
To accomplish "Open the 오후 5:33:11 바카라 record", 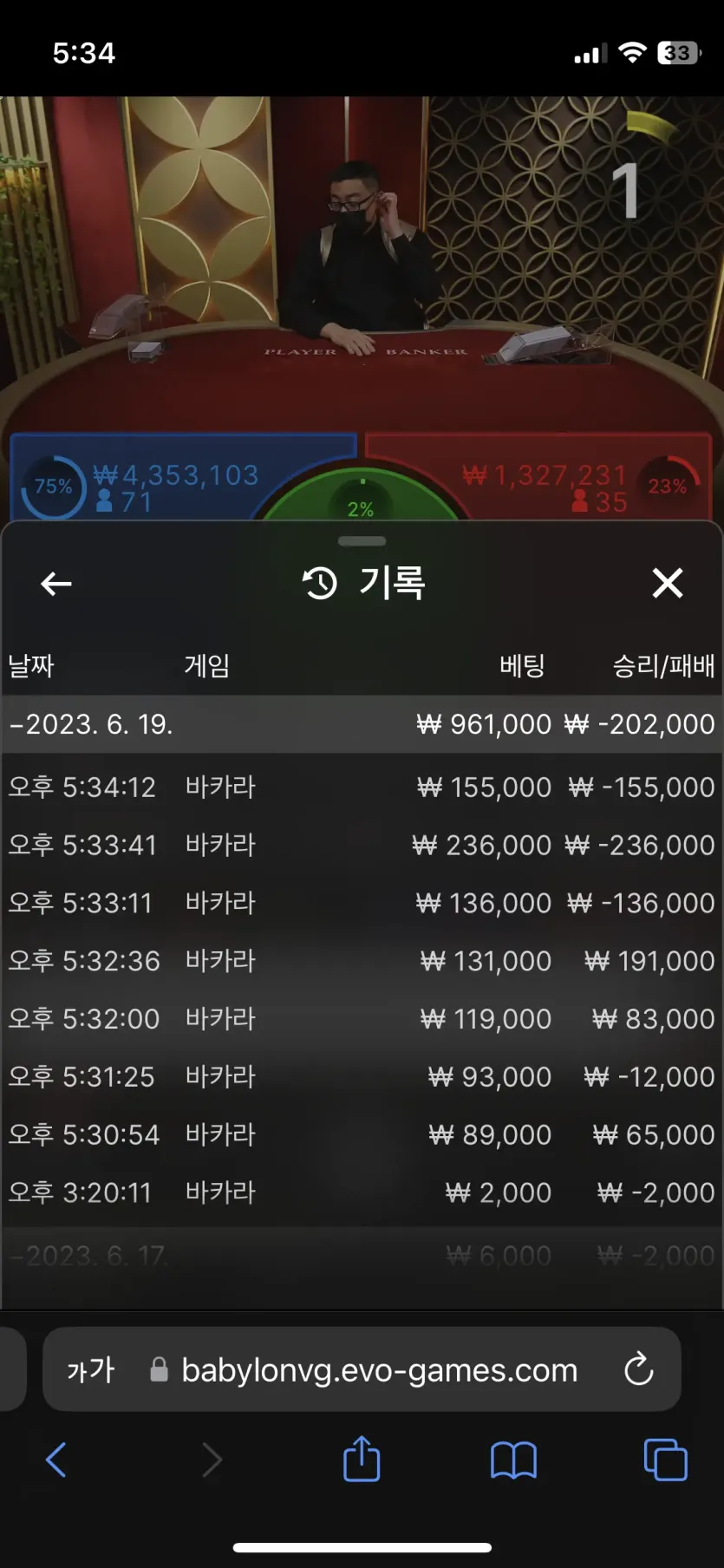I will click(362, 903).
